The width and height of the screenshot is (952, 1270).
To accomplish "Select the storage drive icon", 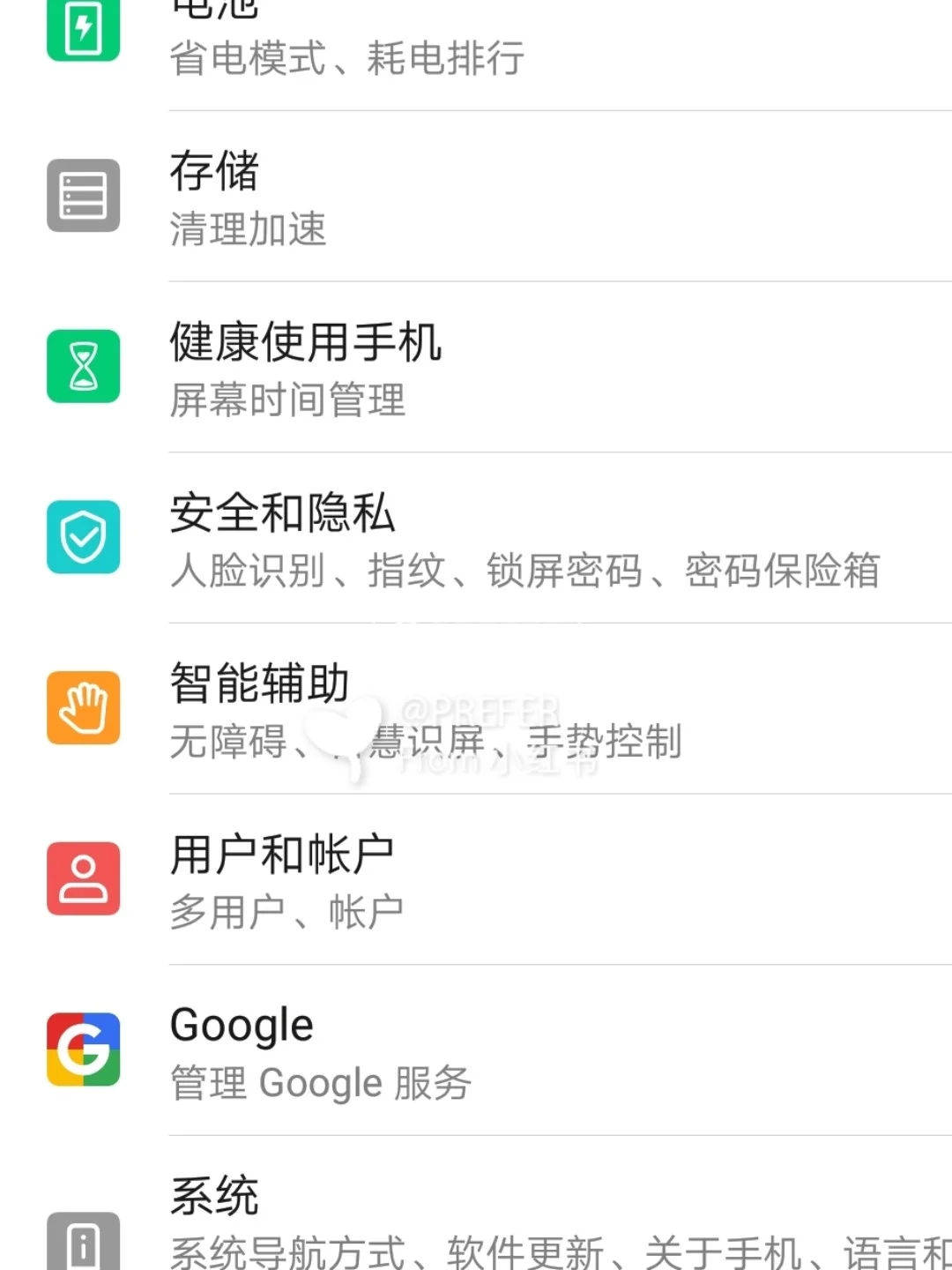I will pos(83,196).
